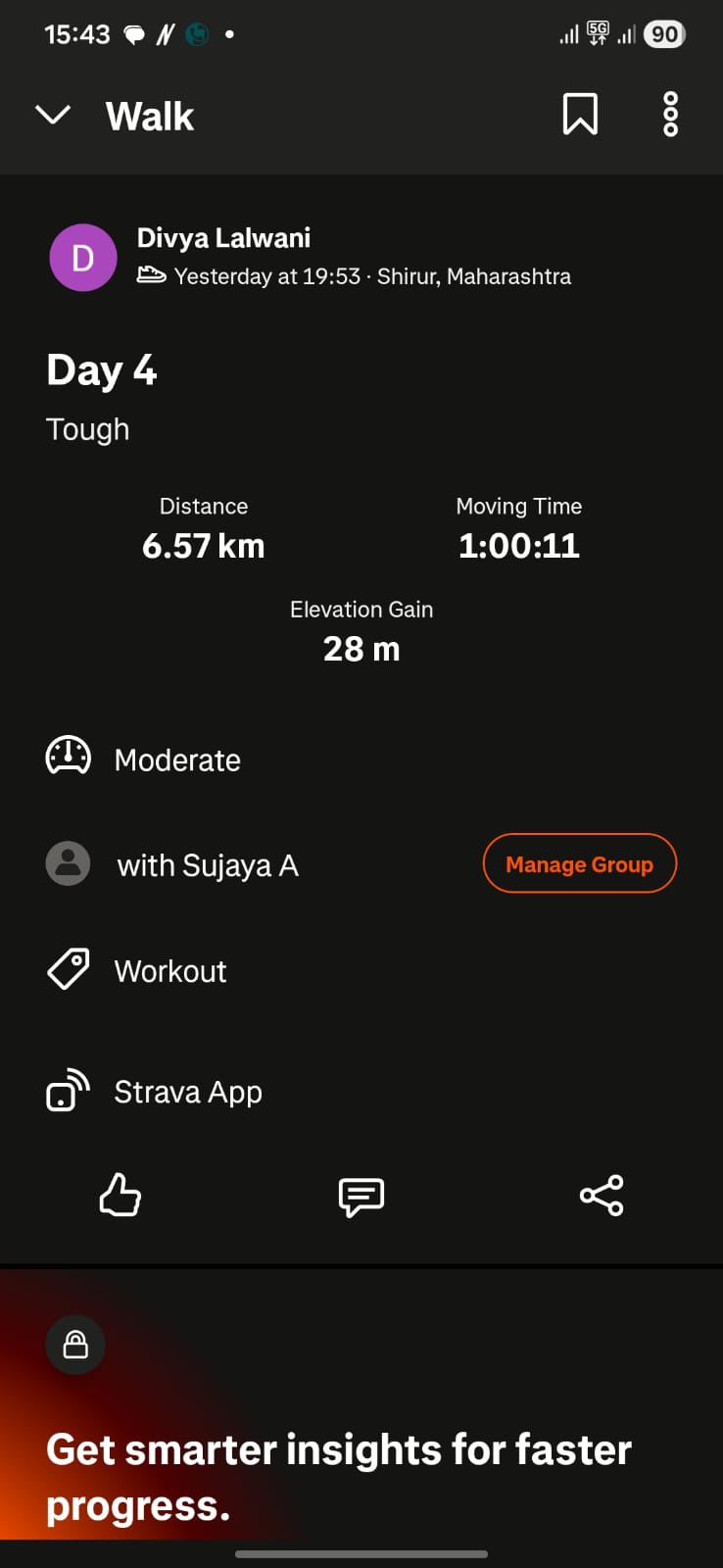
Task: Give kudos with the thumbs-up icon
Action: tap(120, 1196)
